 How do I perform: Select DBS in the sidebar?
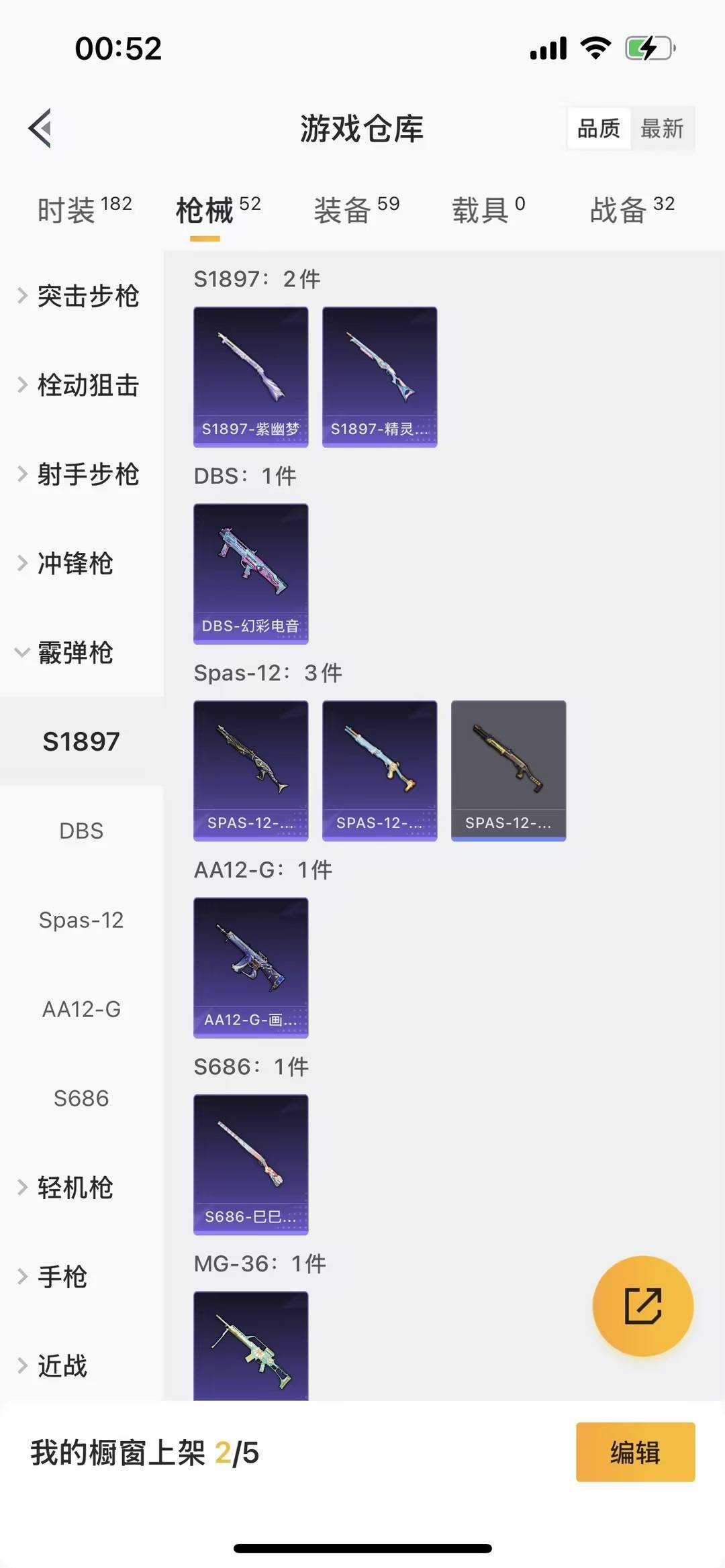coord(81,831)
